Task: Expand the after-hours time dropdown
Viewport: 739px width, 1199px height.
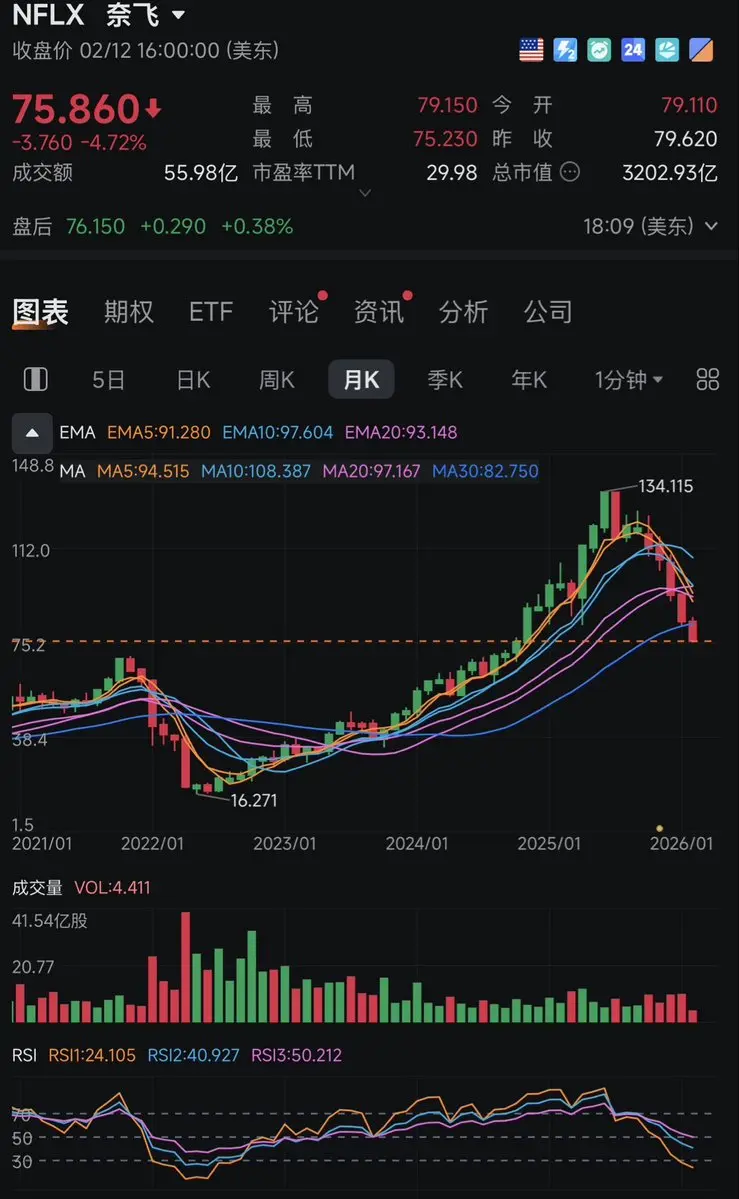Action: 711,226
